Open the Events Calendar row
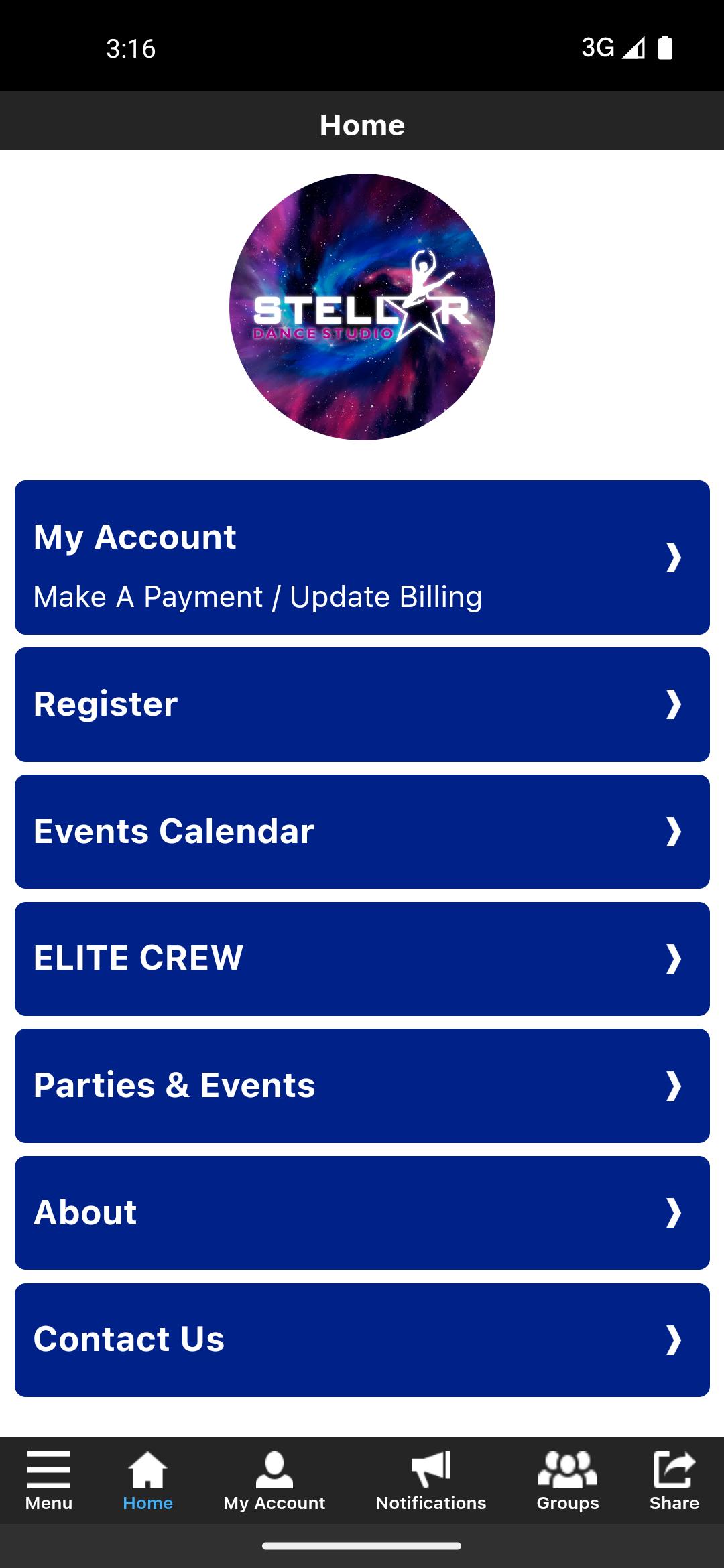 [x=362, y=832]
